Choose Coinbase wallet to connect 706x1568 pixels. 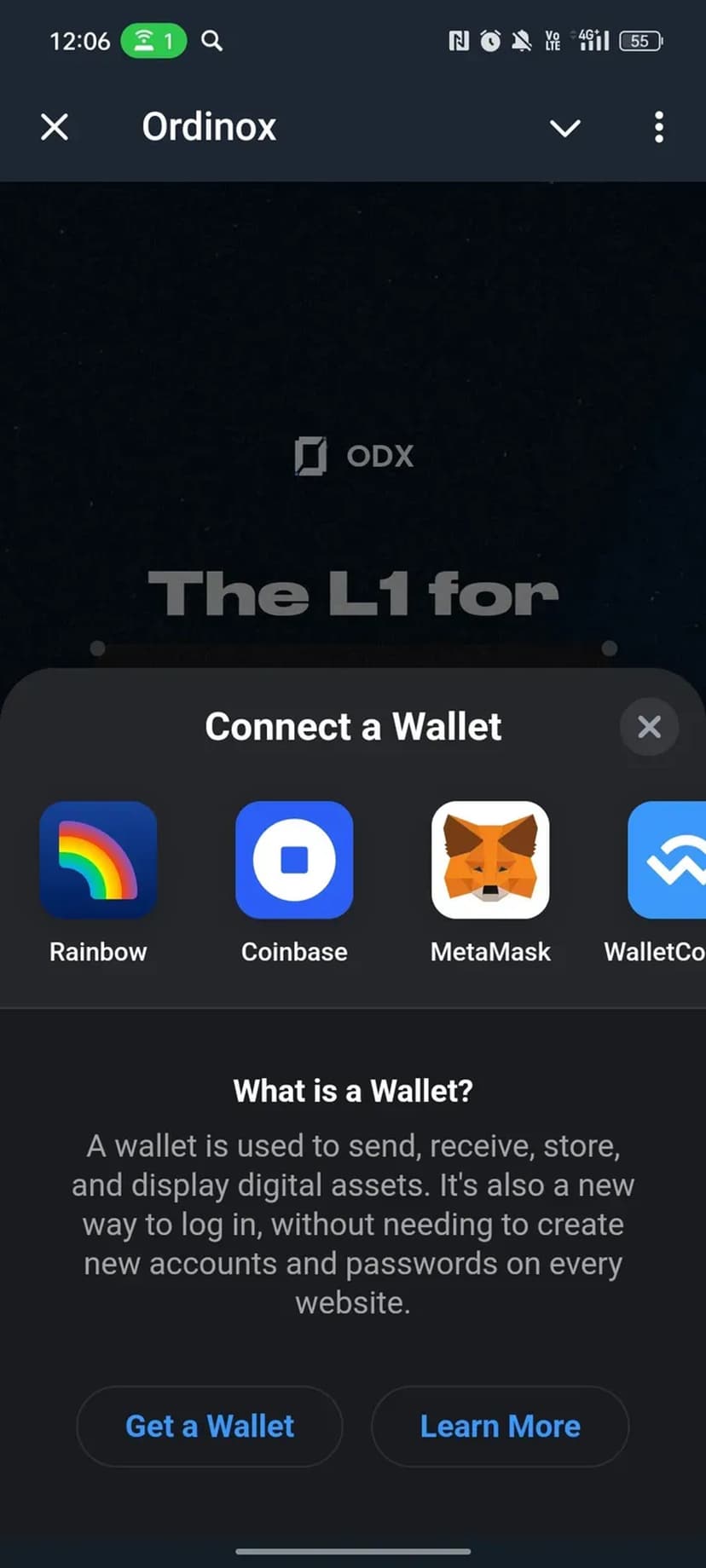pos(294,860)
